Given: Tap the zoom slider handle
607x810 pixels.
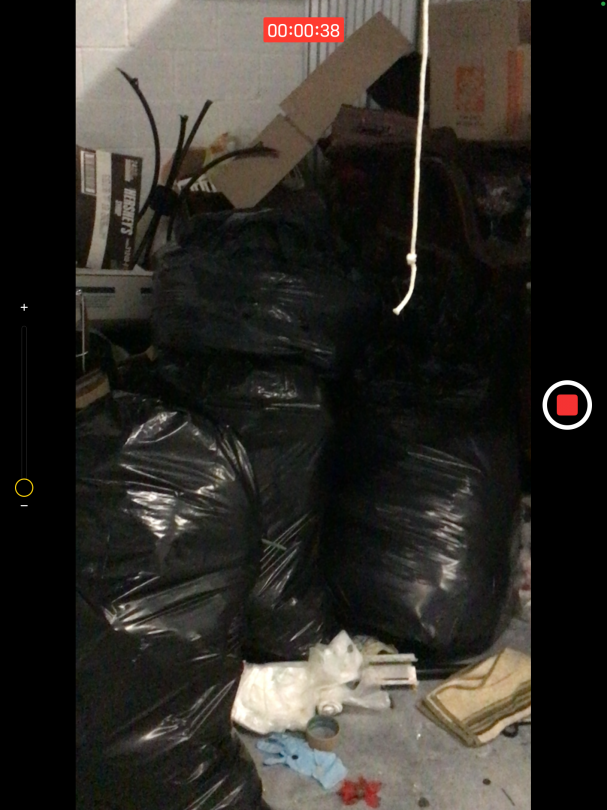Looking at the screenshot, I should tap(24, 488).
